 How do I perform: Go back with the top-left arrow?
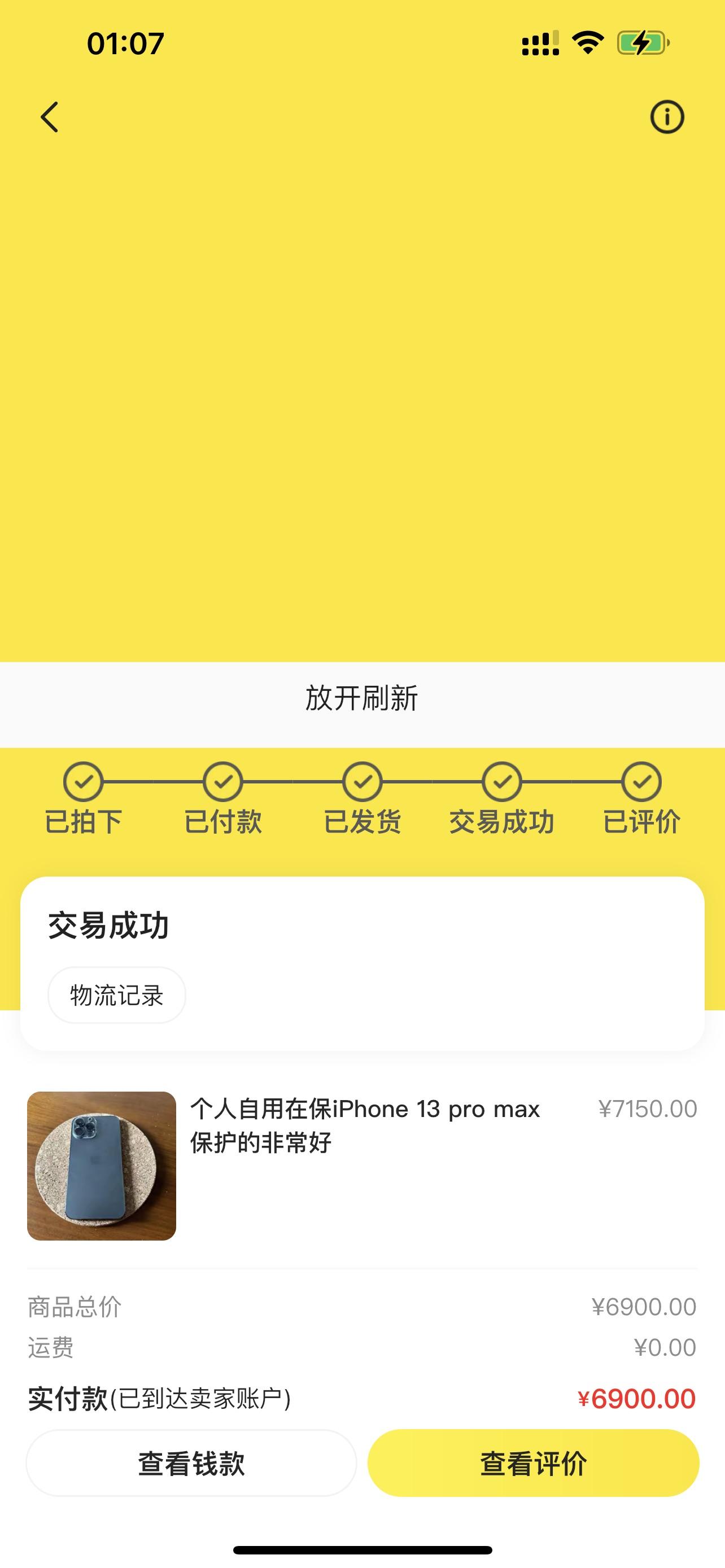(x=50, y=117)
